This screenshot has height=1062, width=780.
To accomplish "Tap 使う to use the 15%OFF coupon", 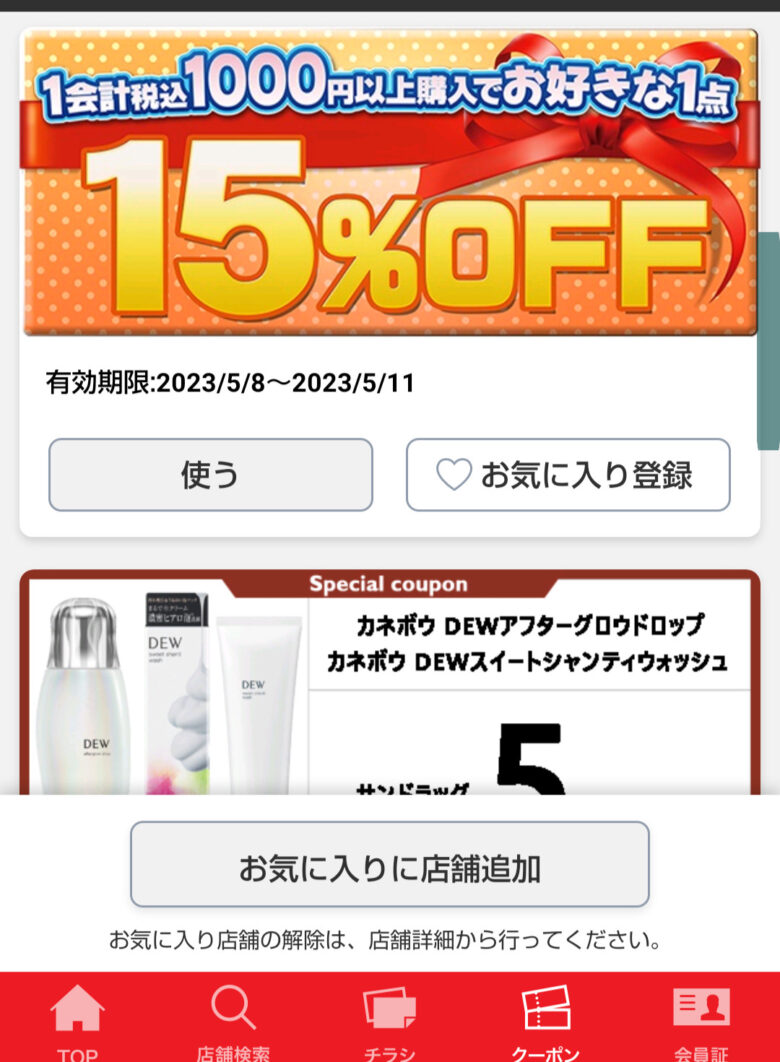I will (210, 475).
